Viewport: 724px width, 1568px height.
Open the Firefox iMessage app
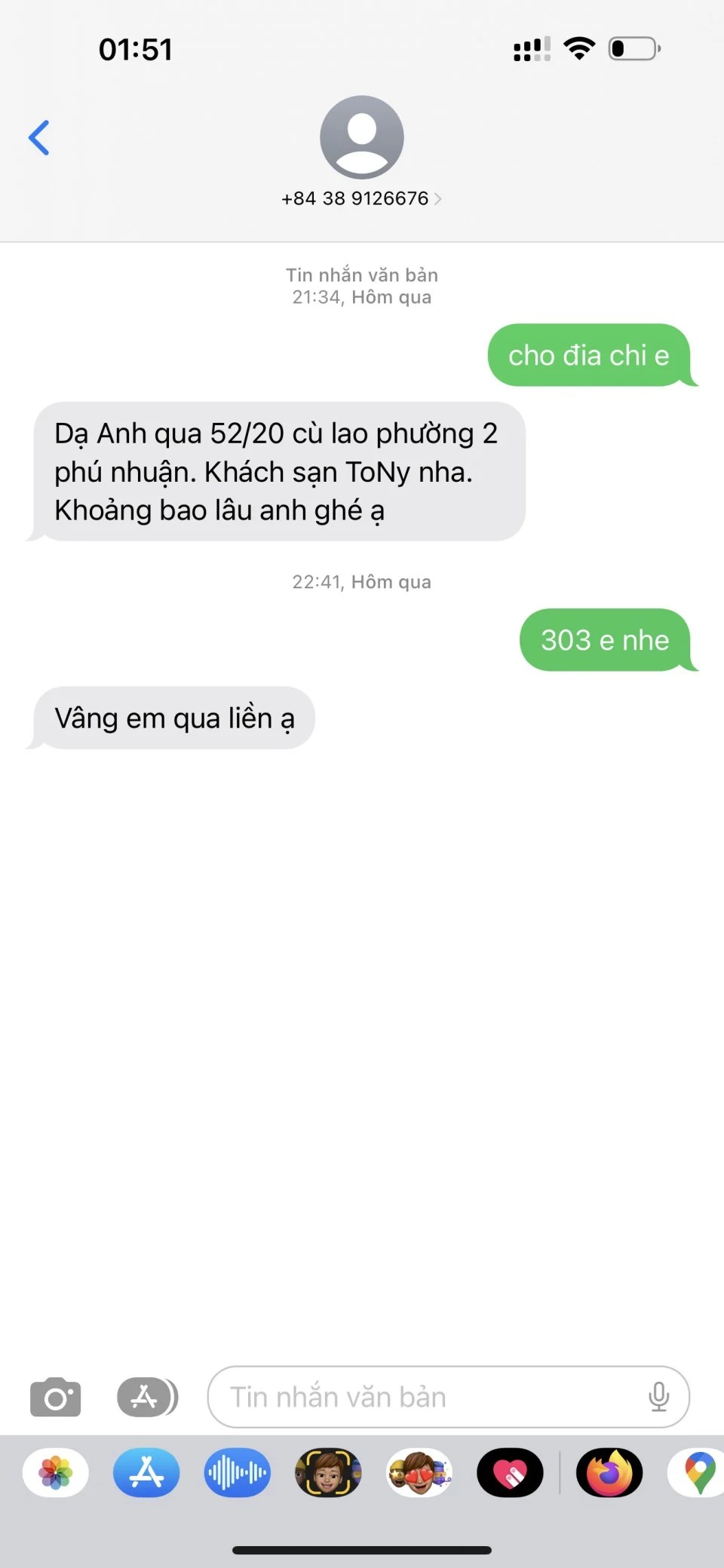(x=609, y=1472)
